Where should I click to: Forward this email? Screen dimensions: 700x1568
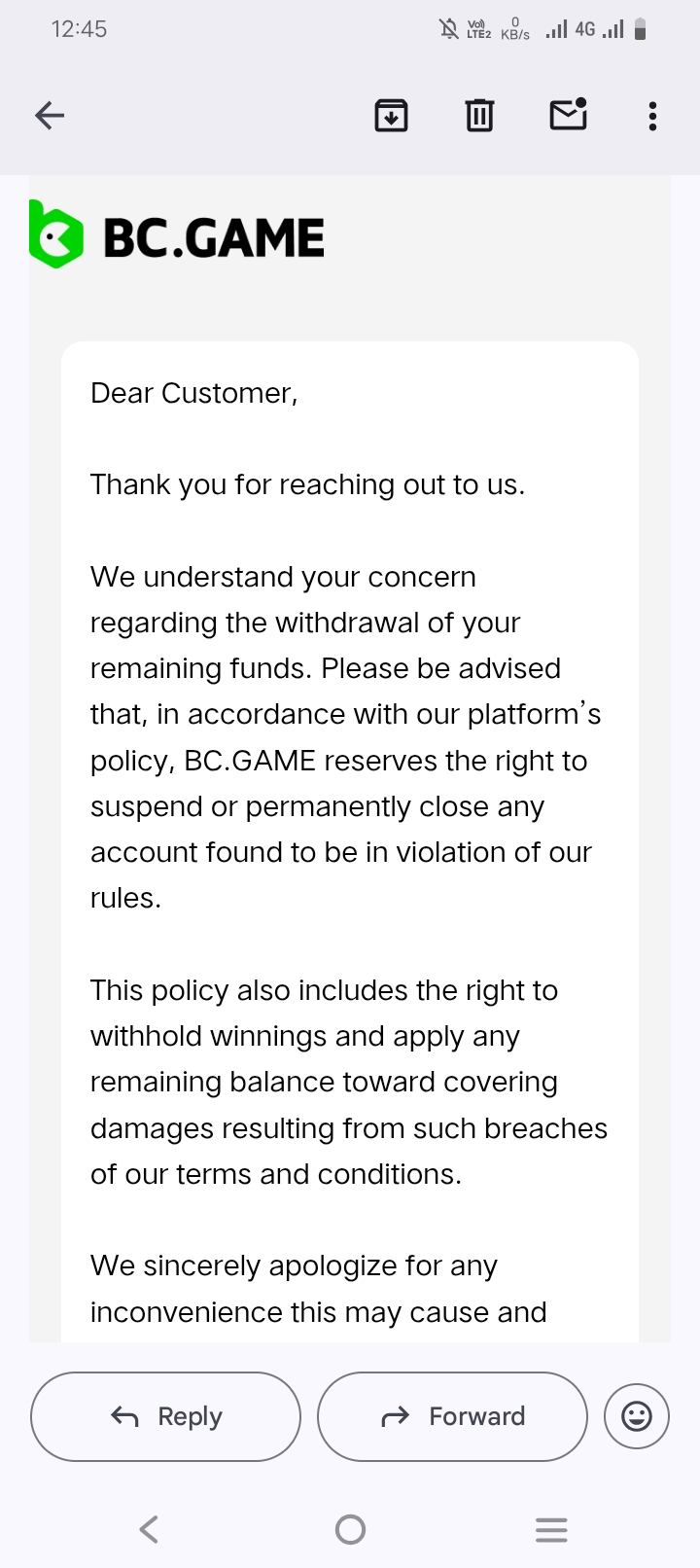tap(452, 1416)
